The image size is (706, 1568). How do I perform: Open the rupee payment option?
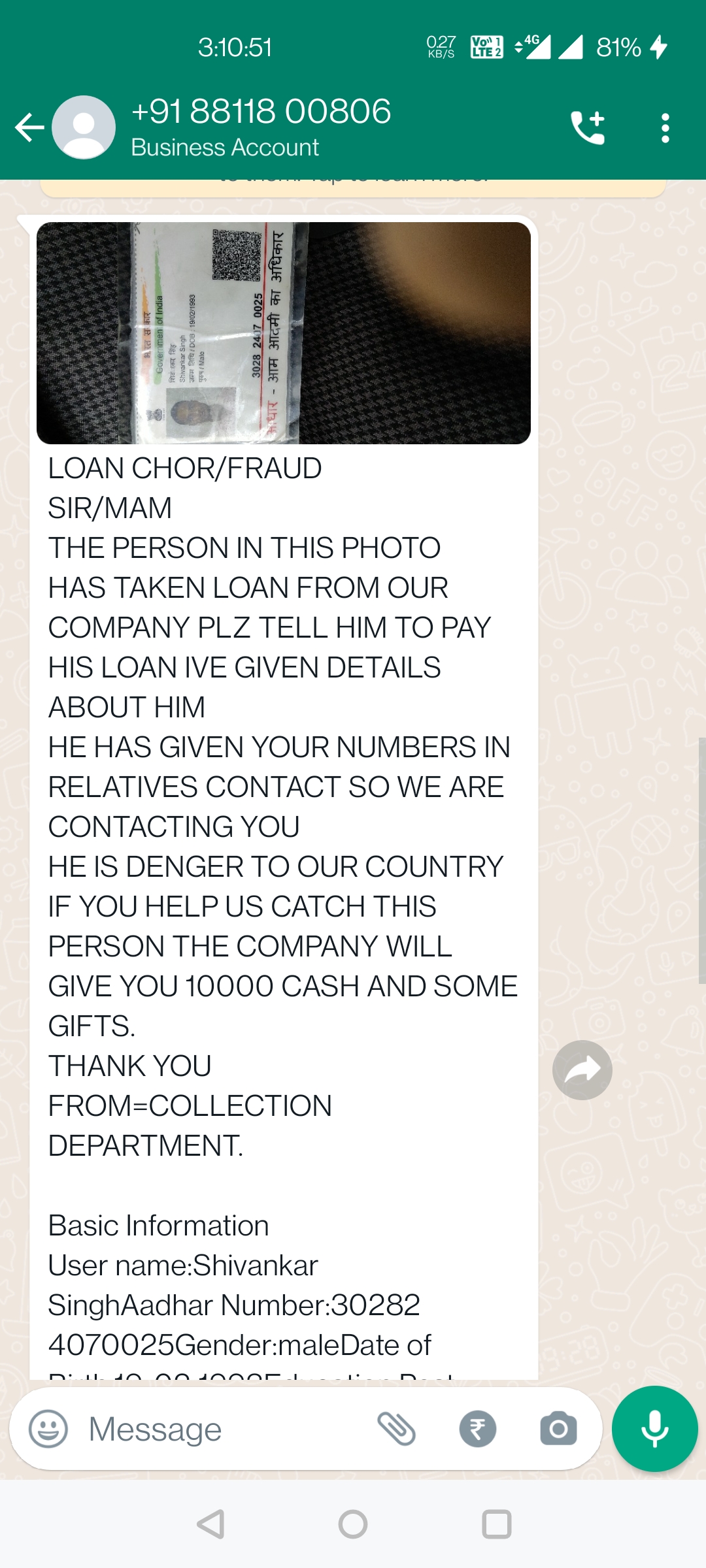click(477, 1429)
